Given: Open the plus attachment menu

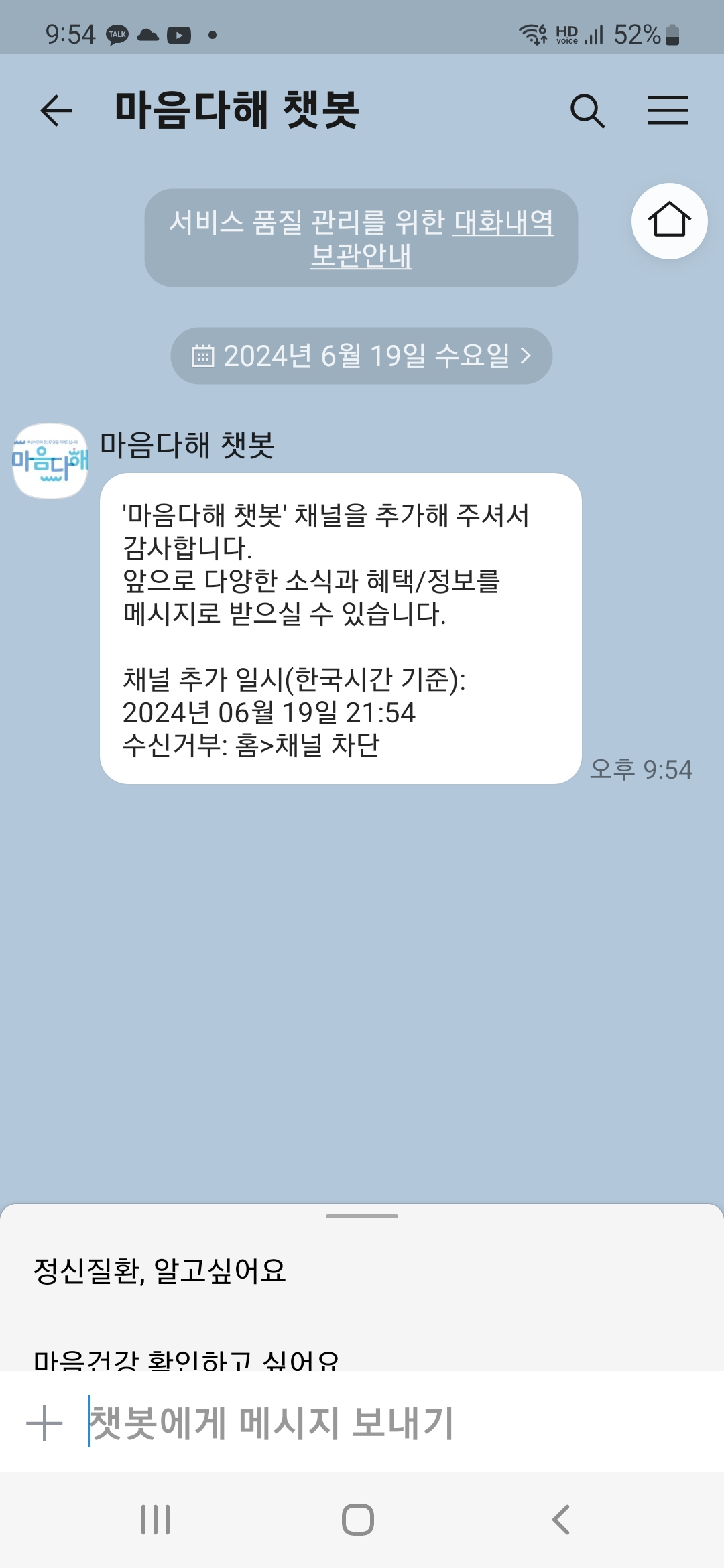Looking at the screenshot, I should coord(44,1423).
